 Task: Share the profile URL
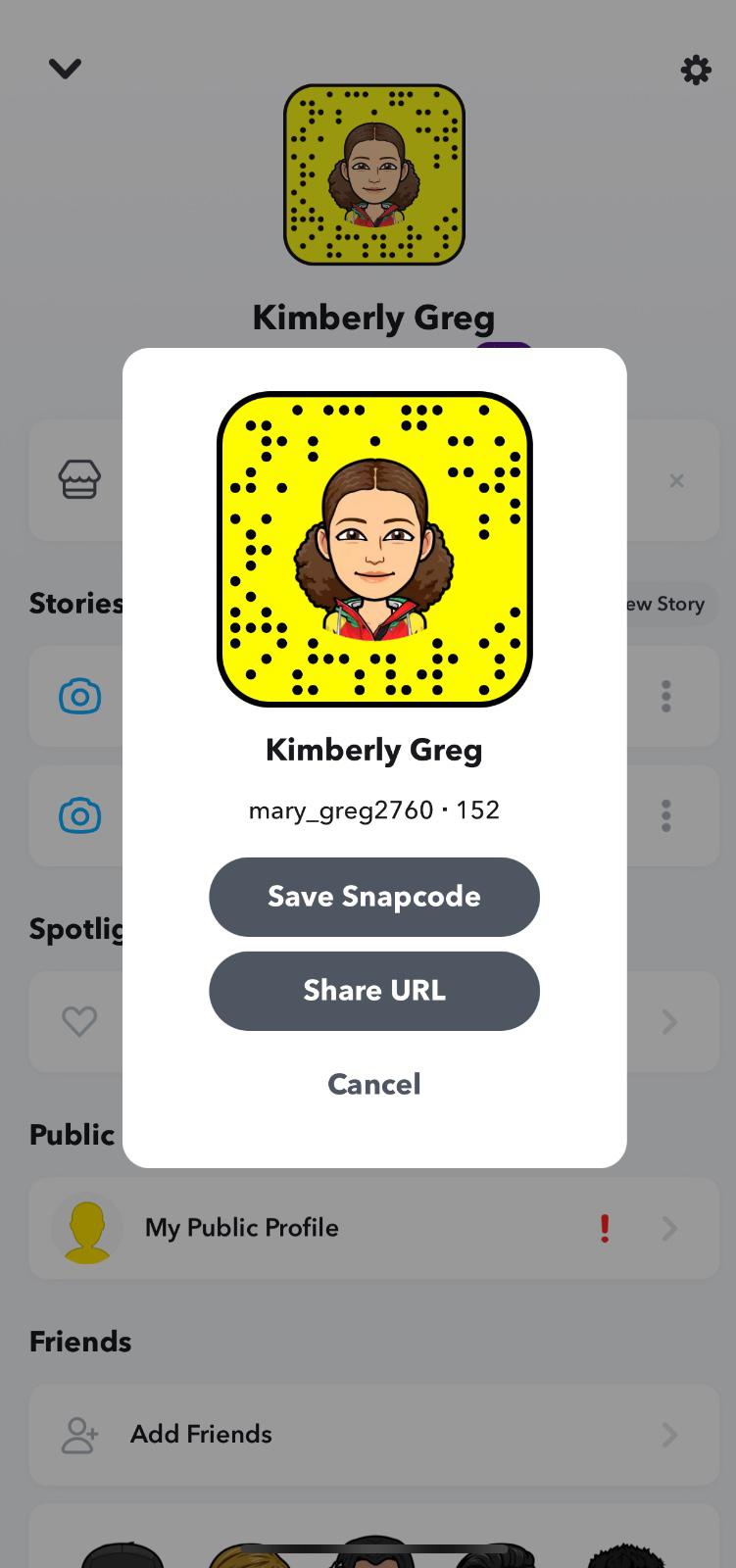(x=373, y=991)
